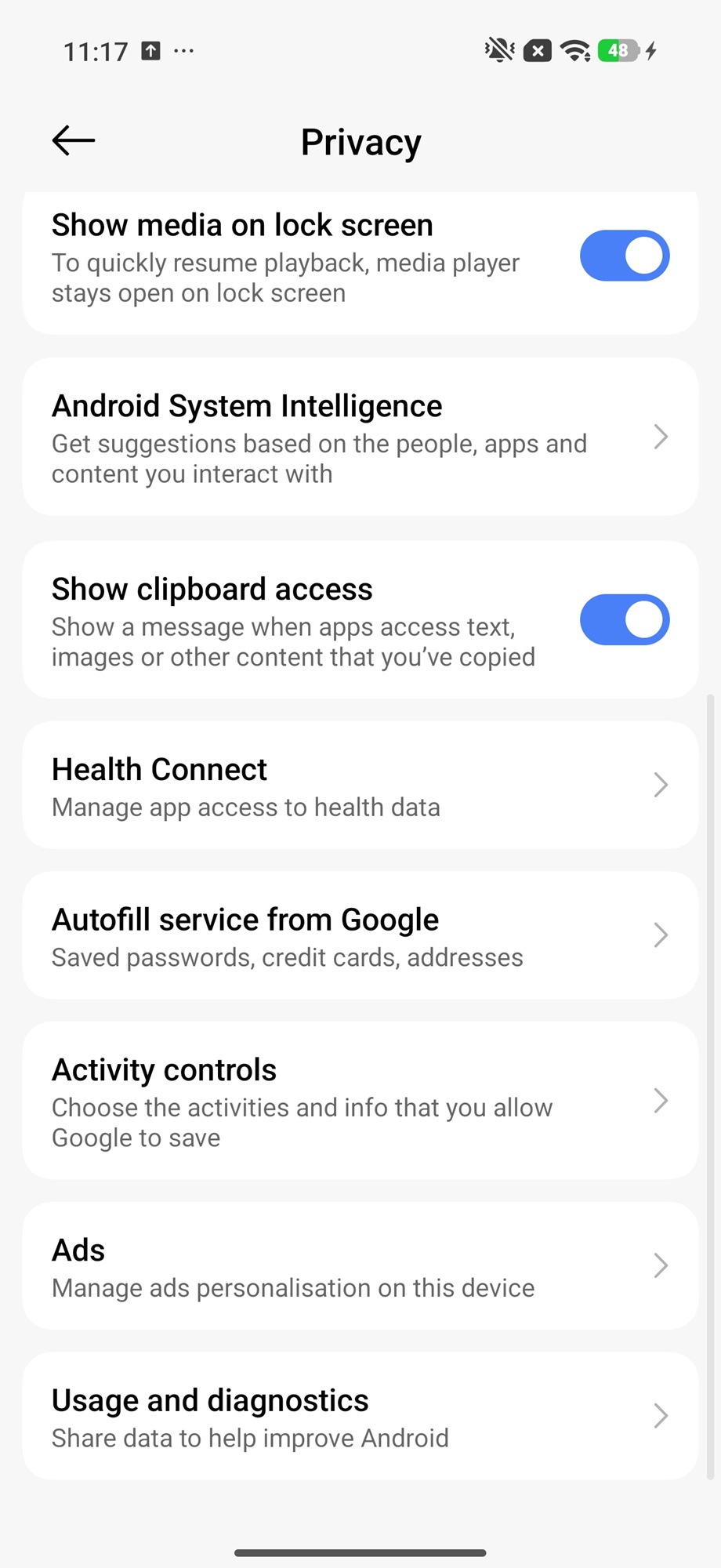Open Activity controls
The height and width of the screenshot is (1568, 721).
[360, 1101]
